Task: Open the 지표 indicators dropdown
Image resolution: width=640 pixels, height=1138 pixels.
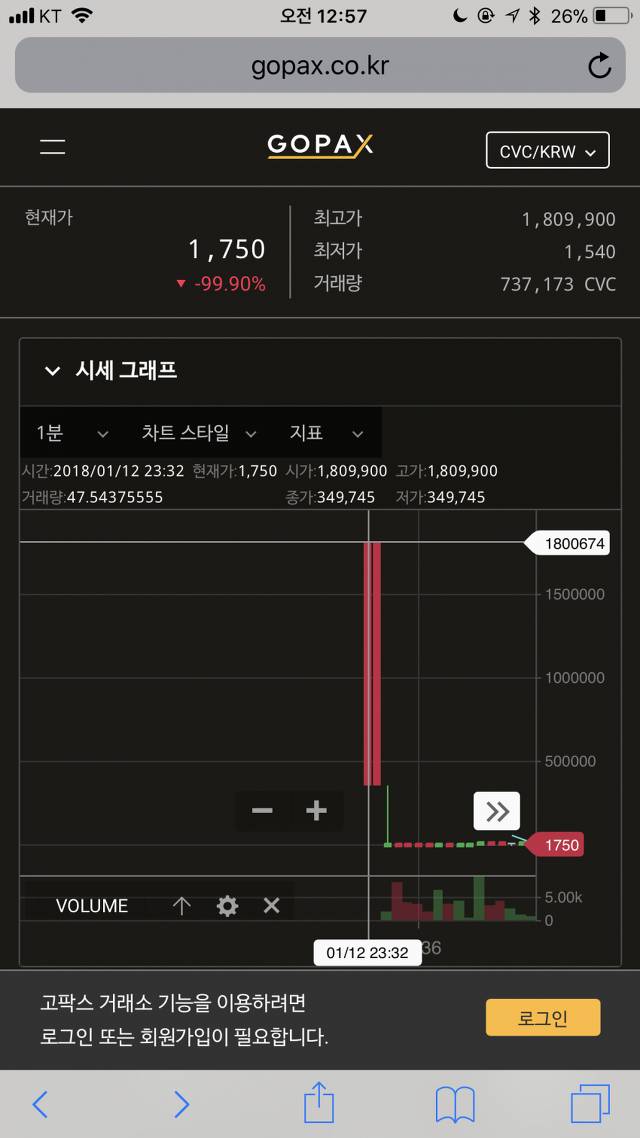Action: (327, 433)
